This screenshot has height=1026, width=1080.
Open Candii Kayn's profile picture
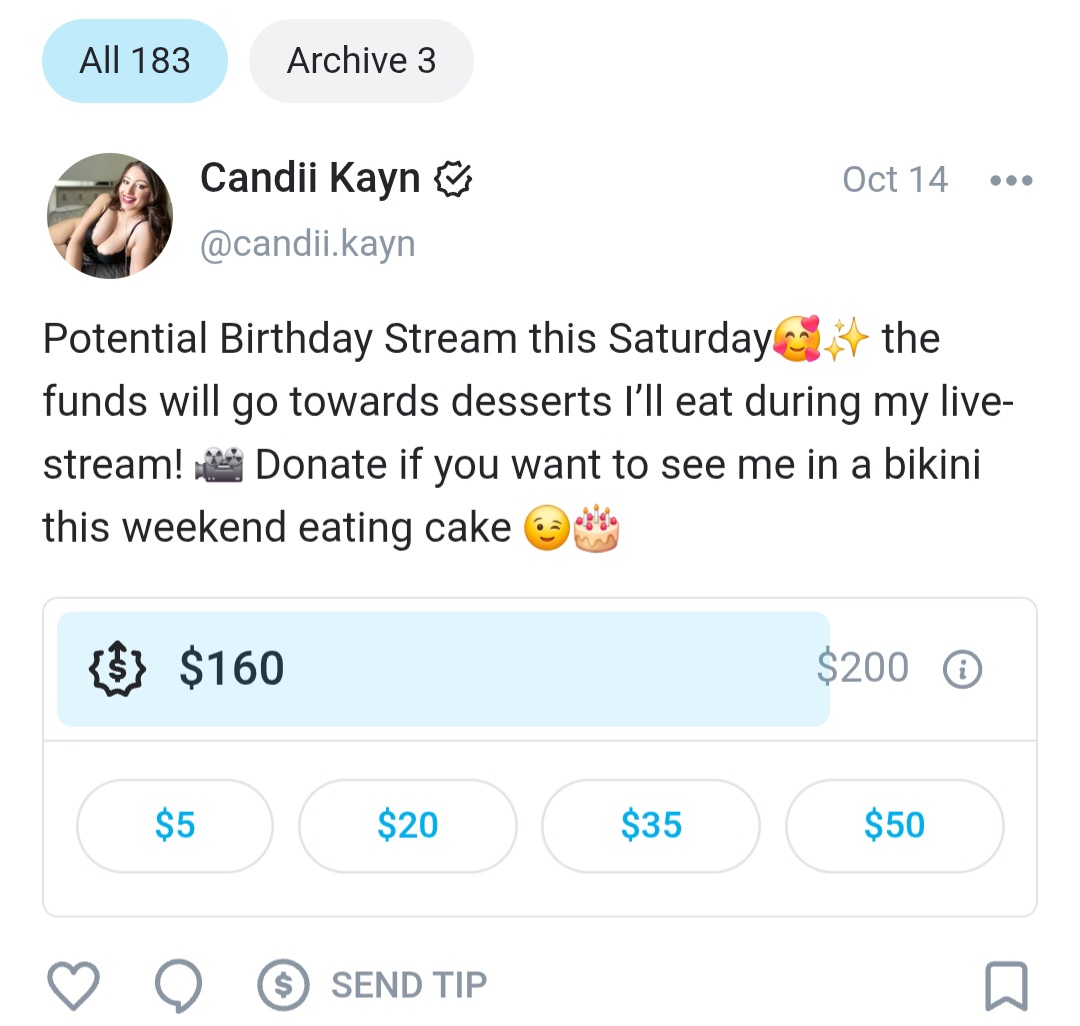110,215
